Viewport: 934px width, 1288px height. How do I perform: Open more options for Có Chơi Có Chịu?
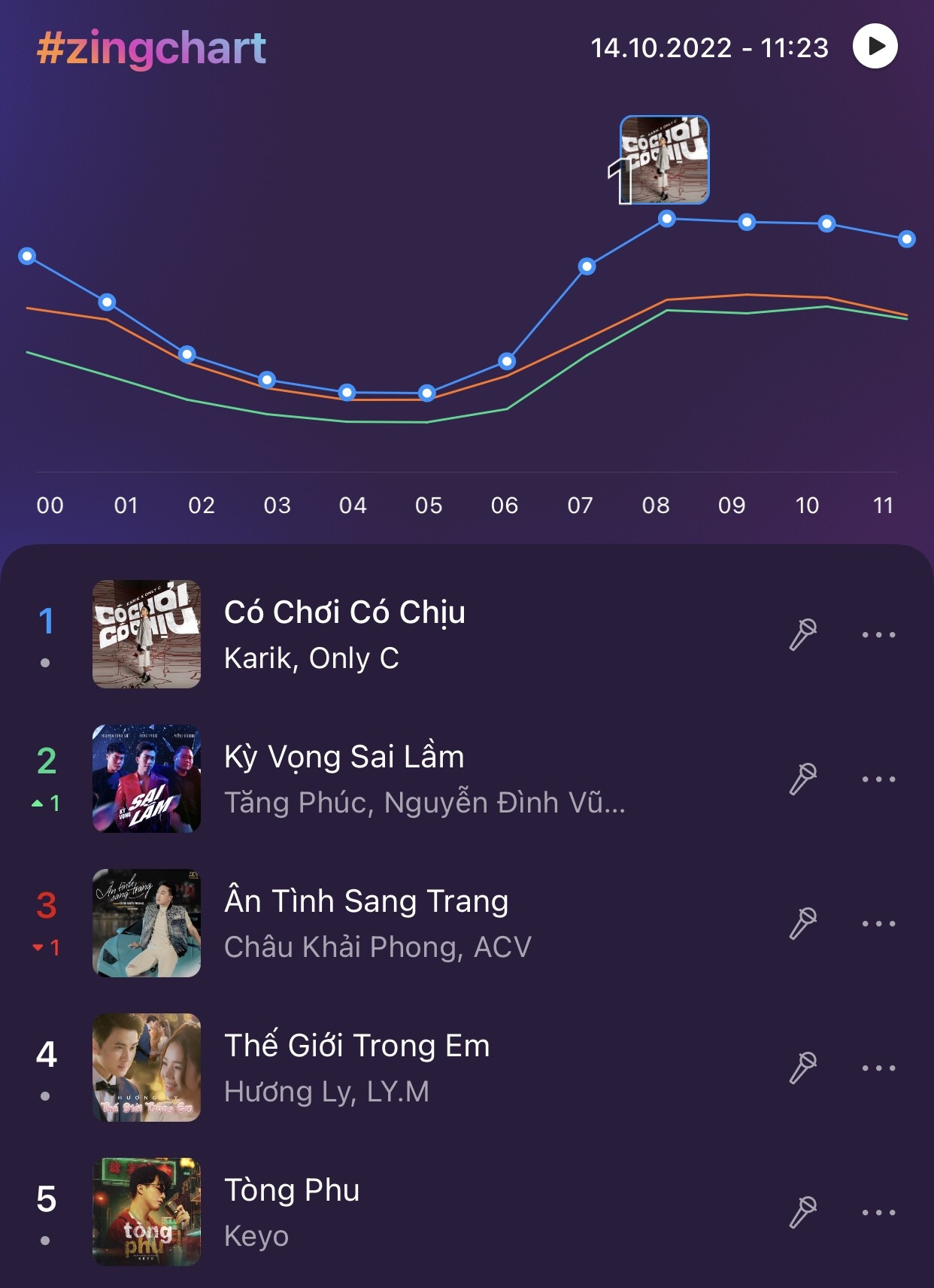(878, 635)
